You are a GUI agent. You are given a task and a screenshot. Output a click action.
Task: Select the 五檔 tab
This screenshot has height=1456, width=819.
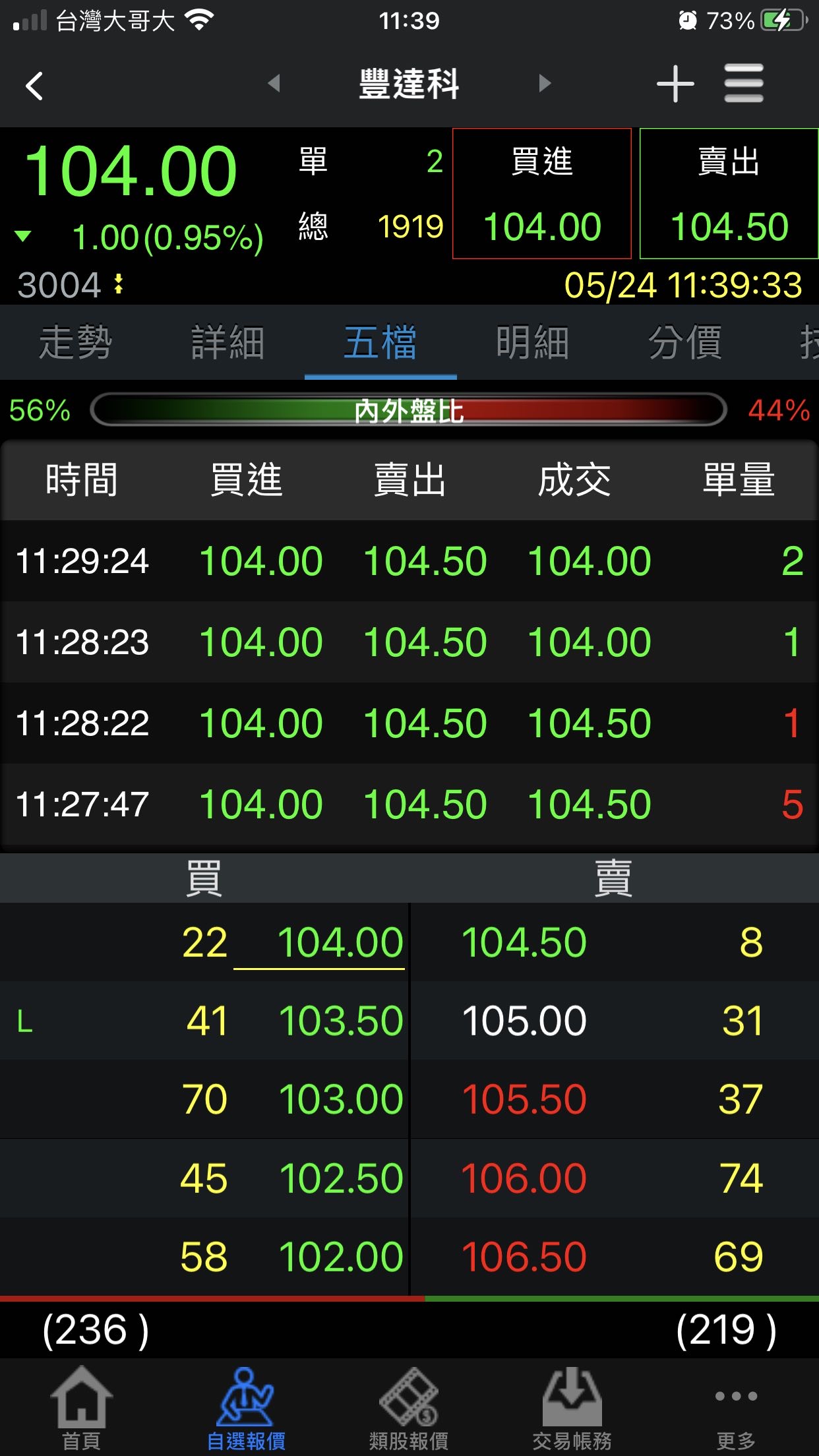click(380, 343)
